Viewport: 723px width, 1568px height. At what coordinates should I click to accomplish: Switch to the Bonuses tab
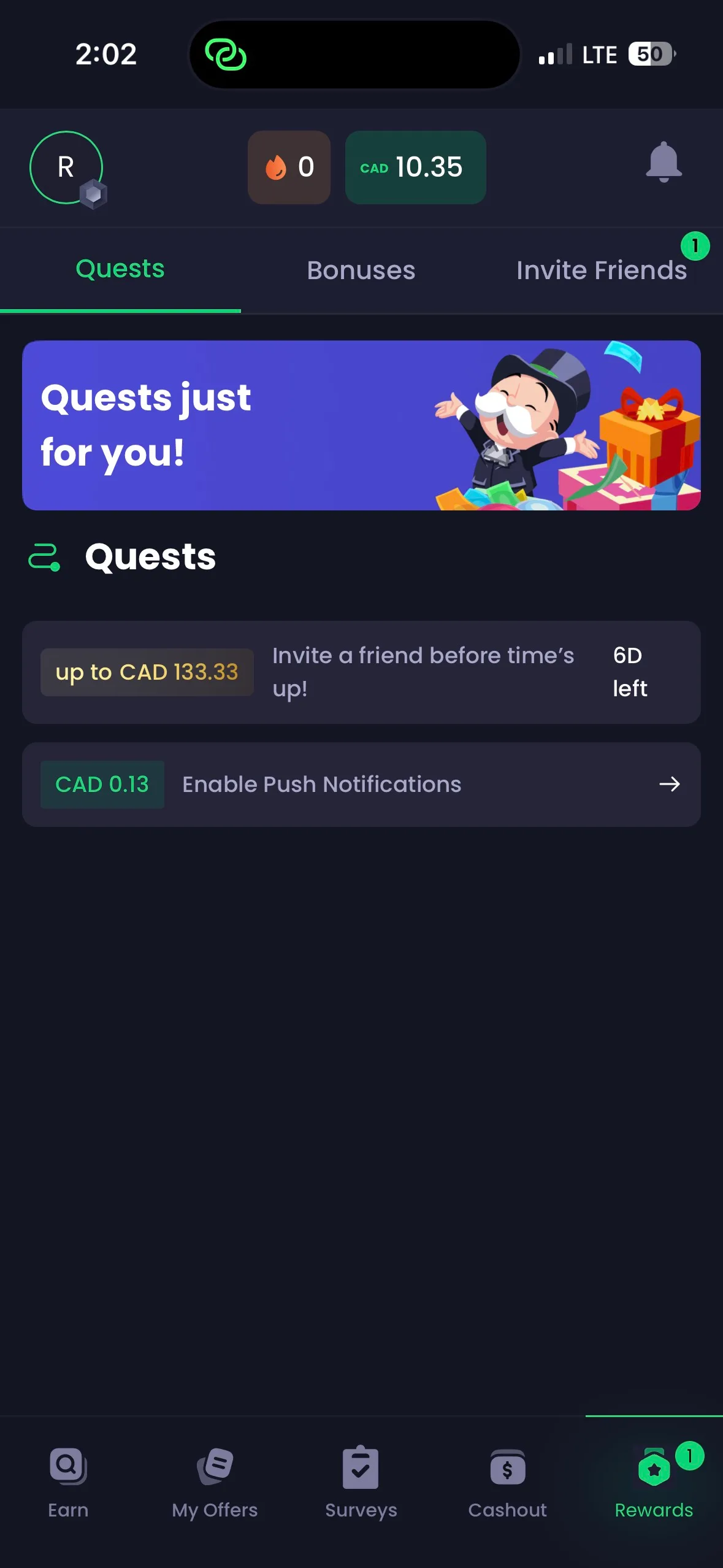(x=361, y=270)
